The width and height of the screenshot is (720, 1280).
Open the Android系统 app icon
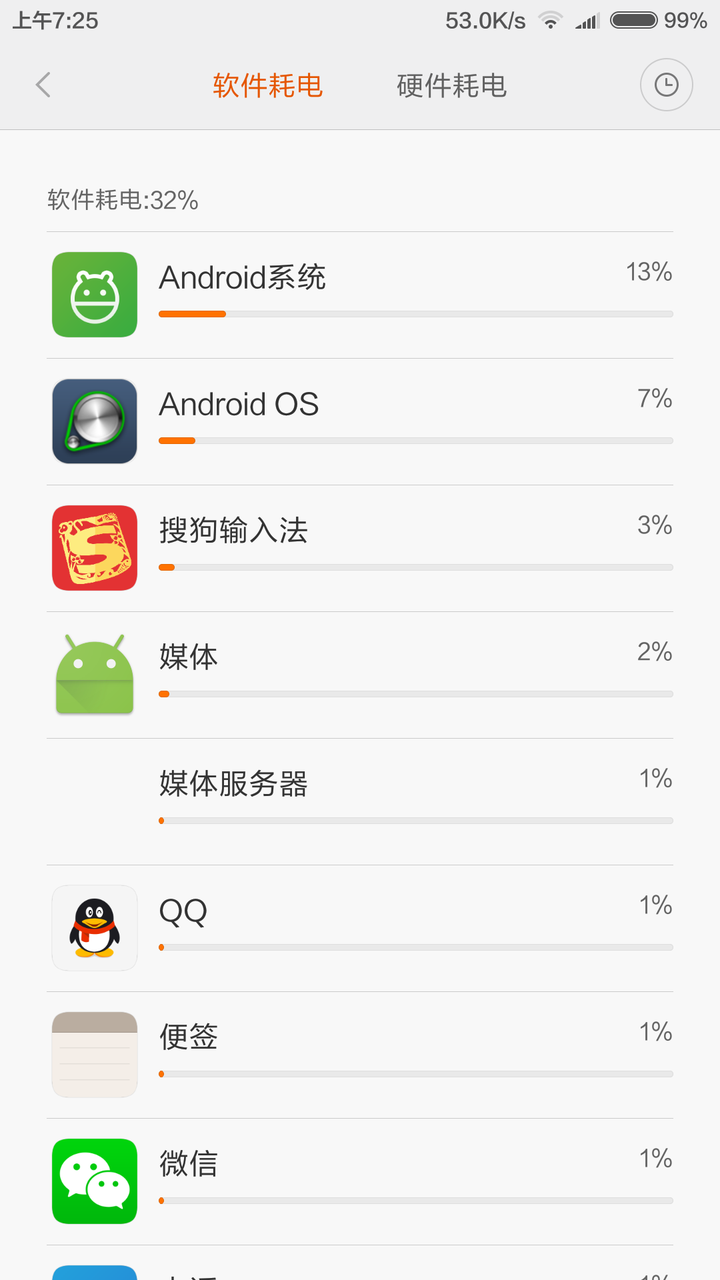[94, 294]
